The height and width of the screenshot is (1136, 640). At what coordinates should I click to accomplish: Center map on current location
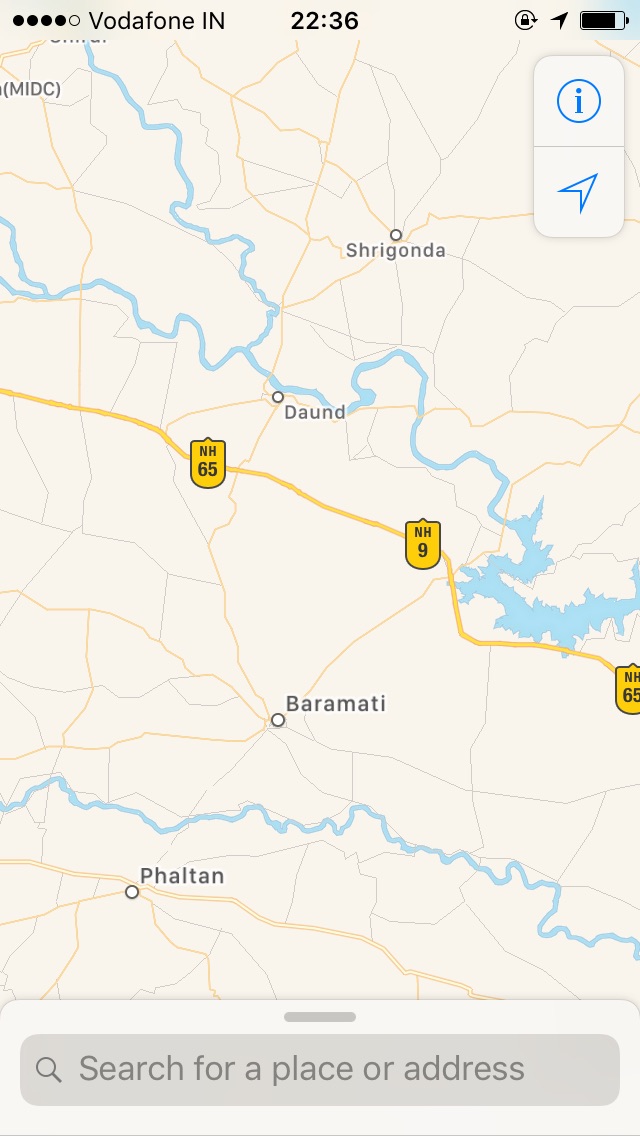tap(578, 192)
